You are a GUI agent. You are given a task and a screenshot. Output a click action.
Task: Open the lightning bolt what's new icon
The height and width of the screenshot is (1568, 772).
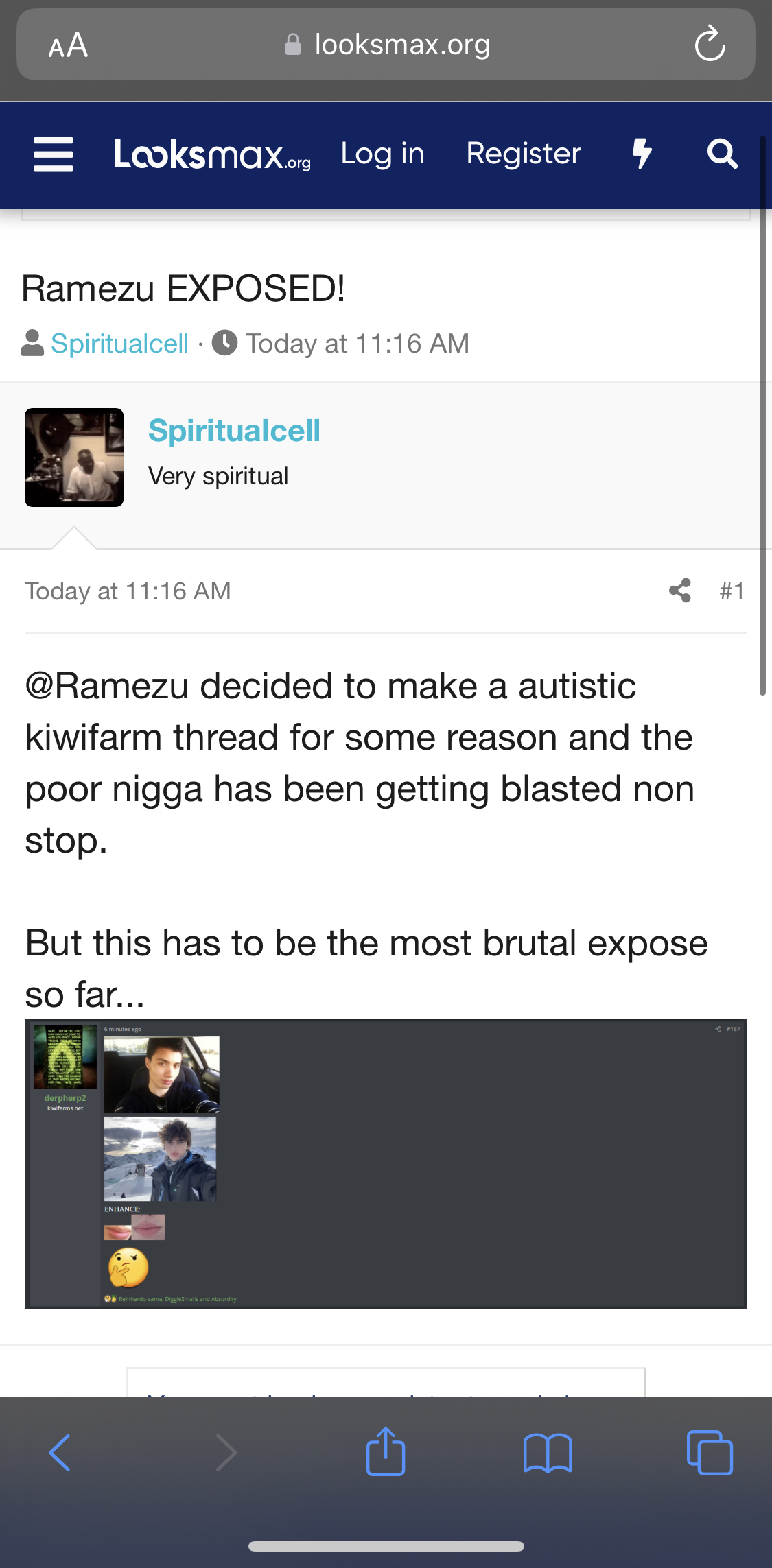[642, 154]
